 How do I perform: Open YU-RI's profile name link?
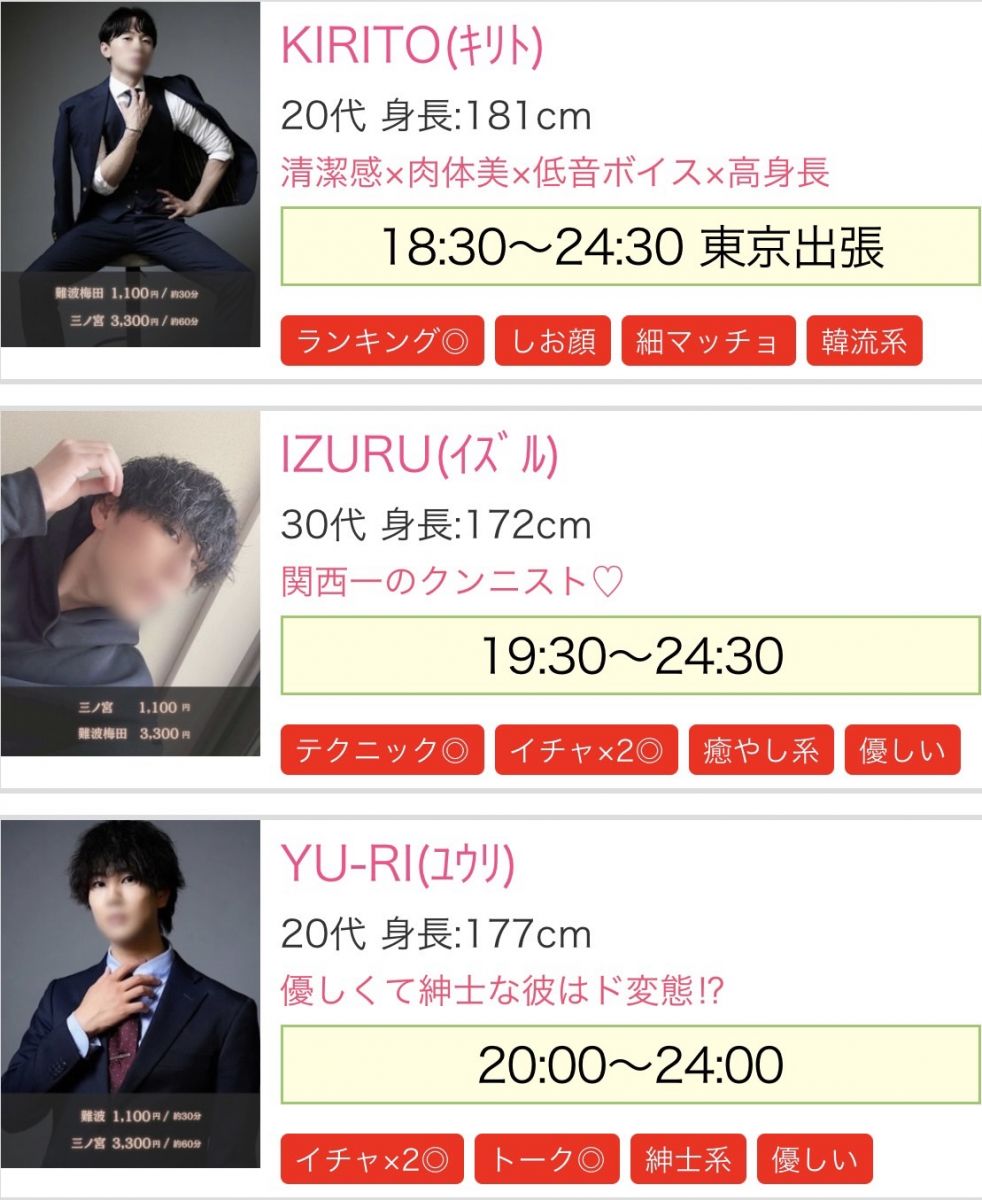pos(397,866)
